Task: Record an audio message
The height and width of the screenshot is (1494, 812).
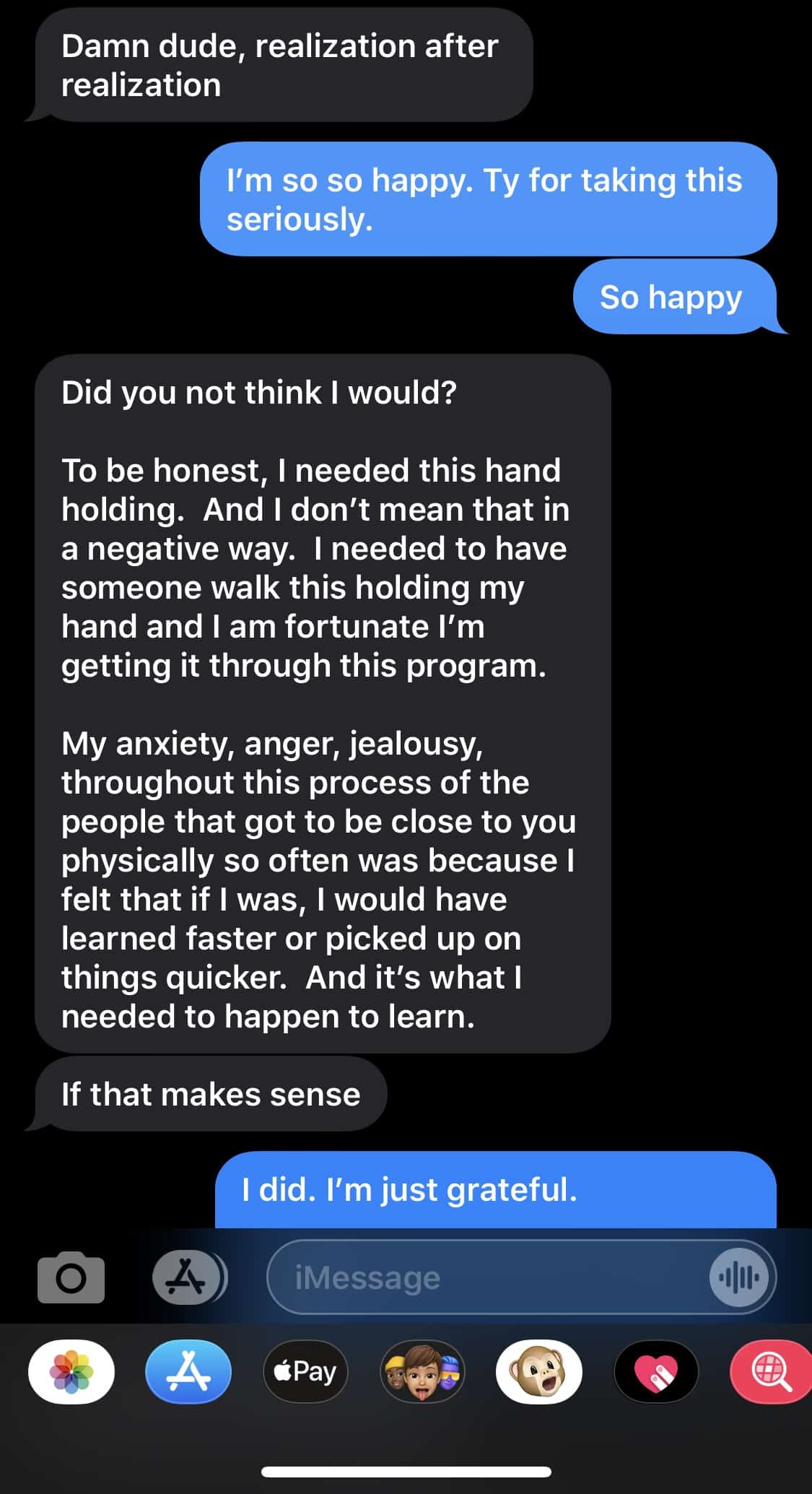Action: (738, 1277)
